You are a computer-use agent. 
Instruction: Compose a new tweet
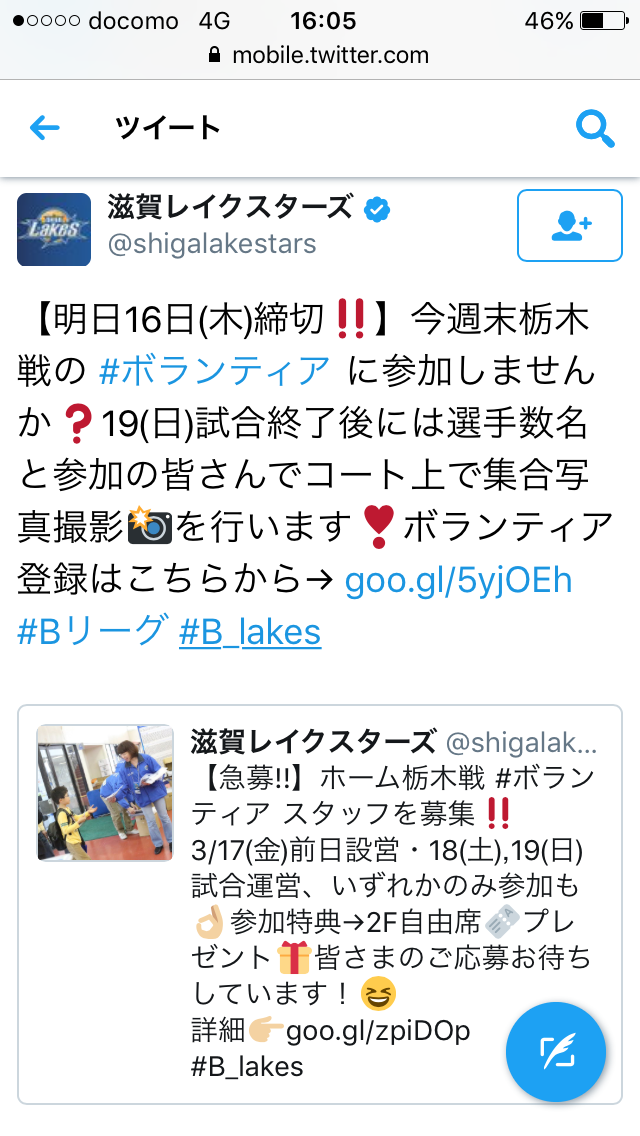pos(556,1052)
